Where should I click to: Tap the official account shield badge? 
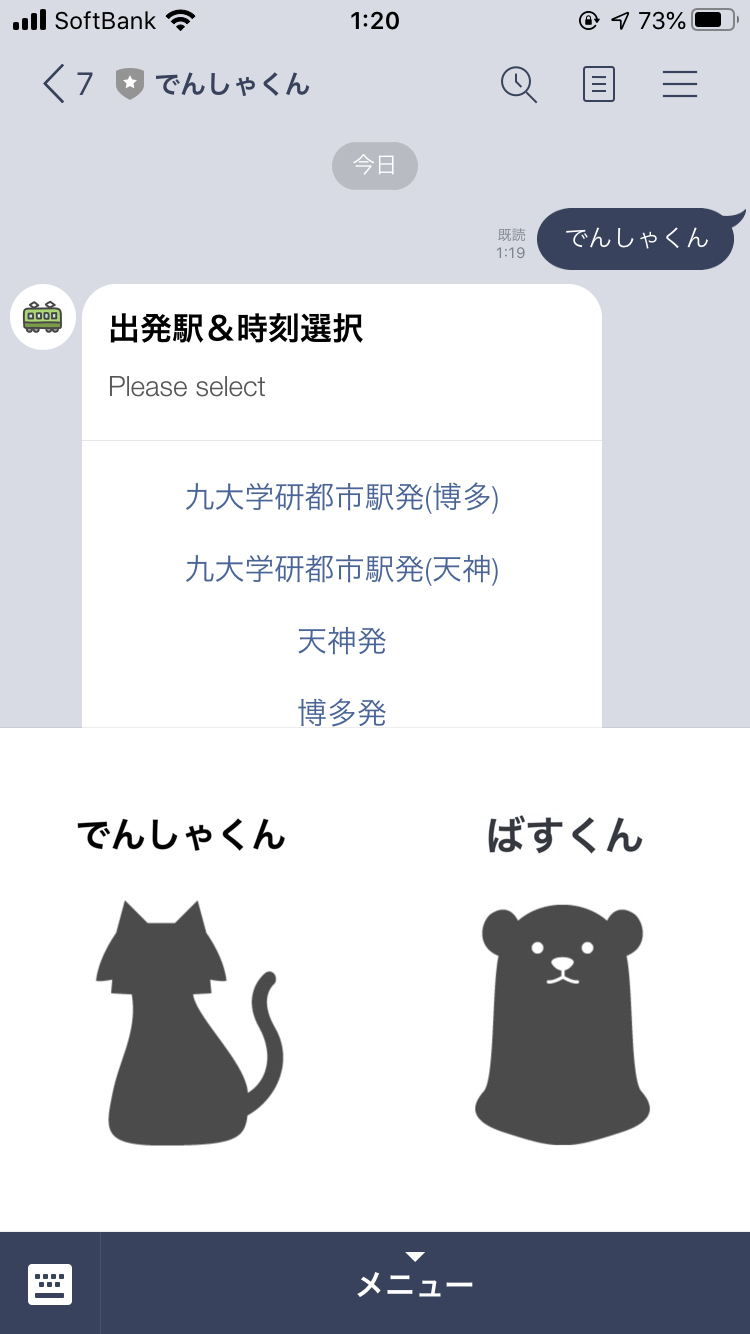tap(125, 84)
